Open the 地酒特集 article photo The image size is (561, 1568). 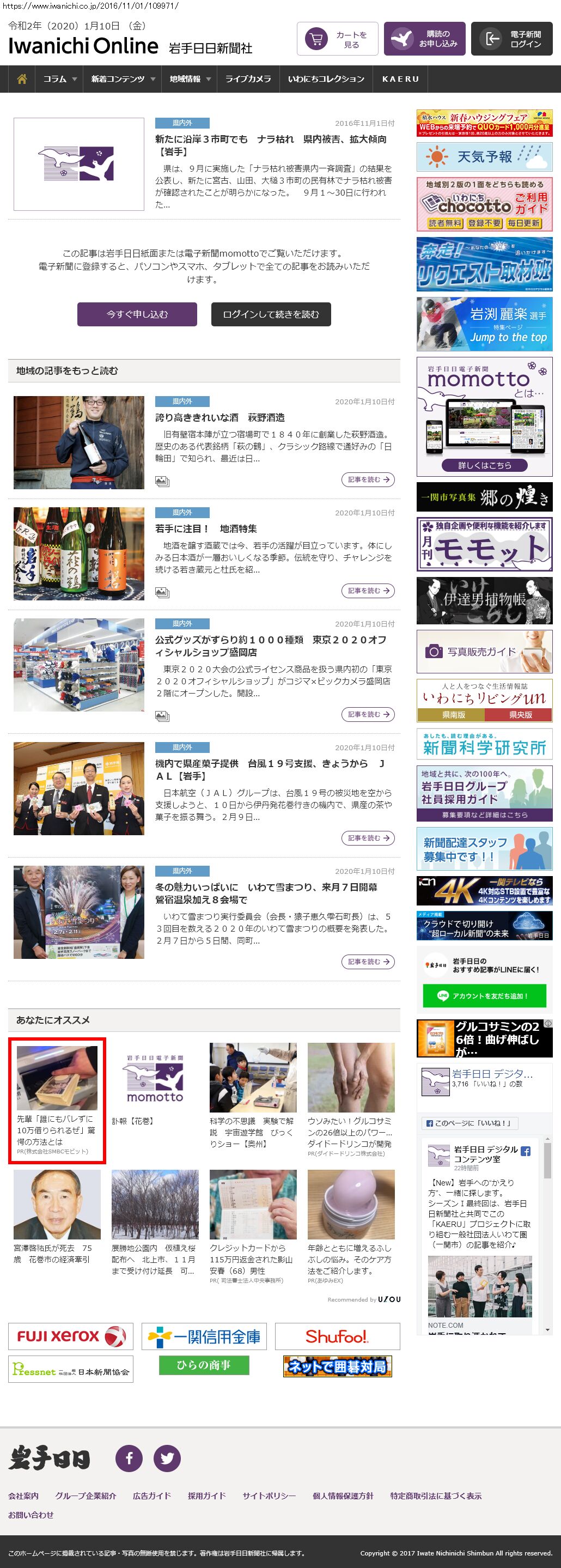[78, 554]
